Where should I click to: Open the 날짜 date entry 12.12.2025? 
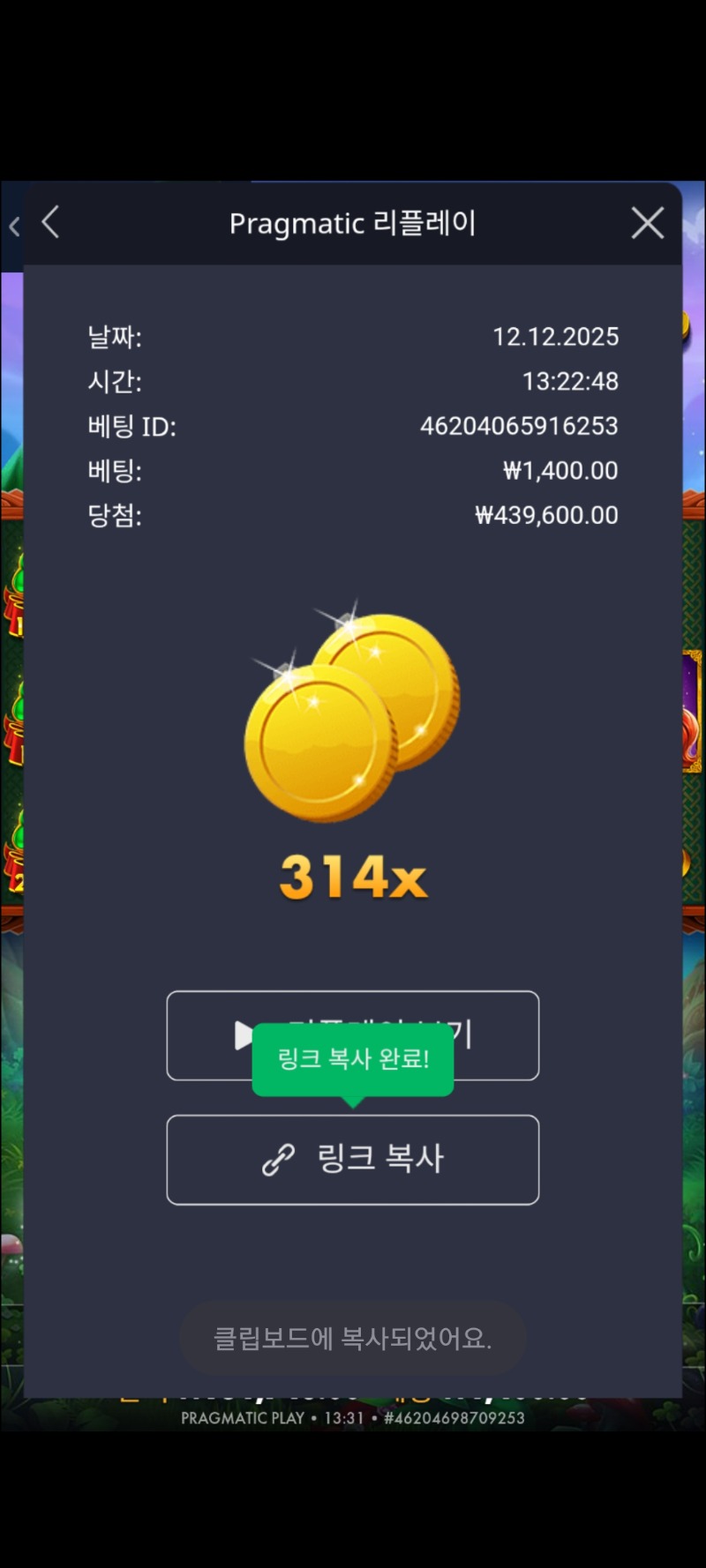point(353,337)
